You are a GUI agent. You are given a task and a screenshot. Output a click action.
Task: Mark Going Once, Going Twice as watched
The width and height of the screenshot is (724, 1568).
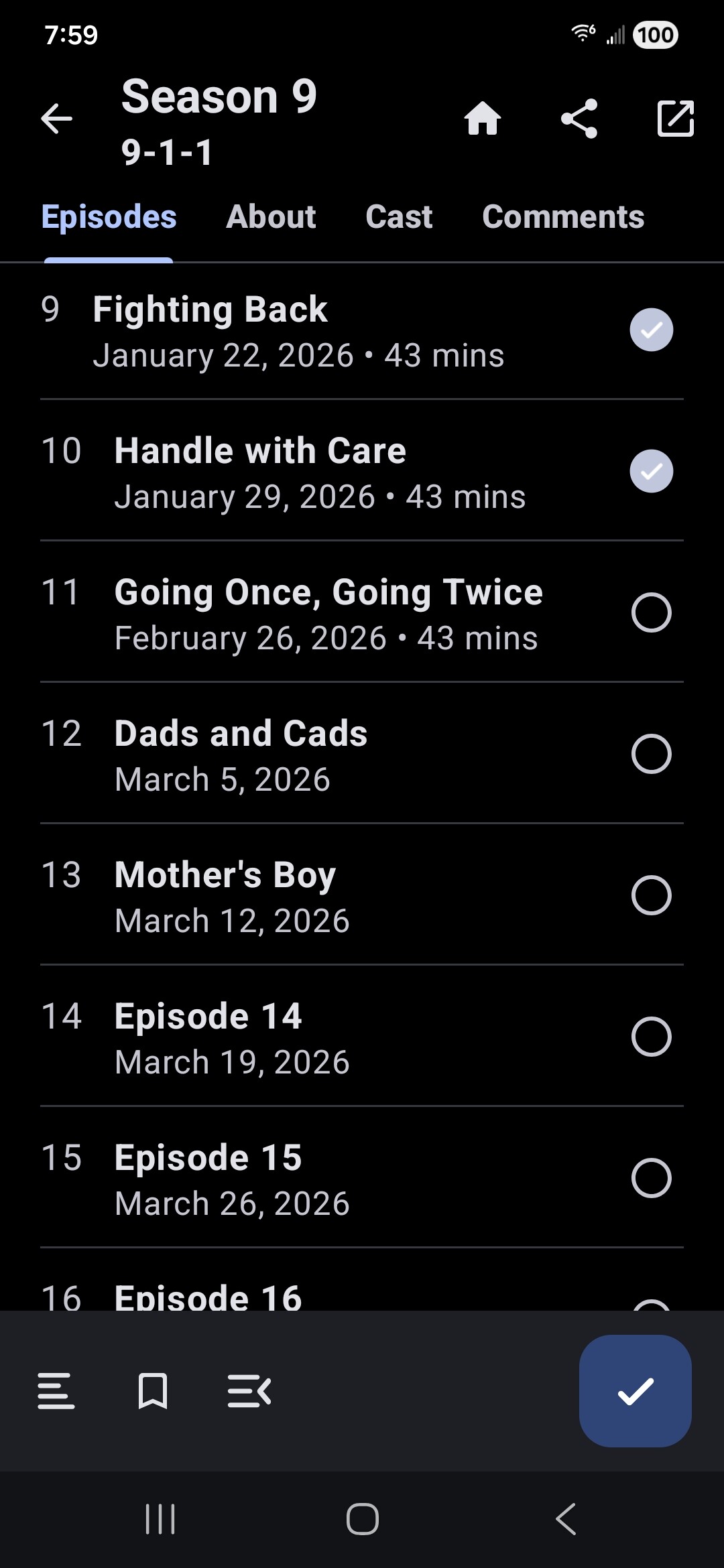tap(651, 612)
